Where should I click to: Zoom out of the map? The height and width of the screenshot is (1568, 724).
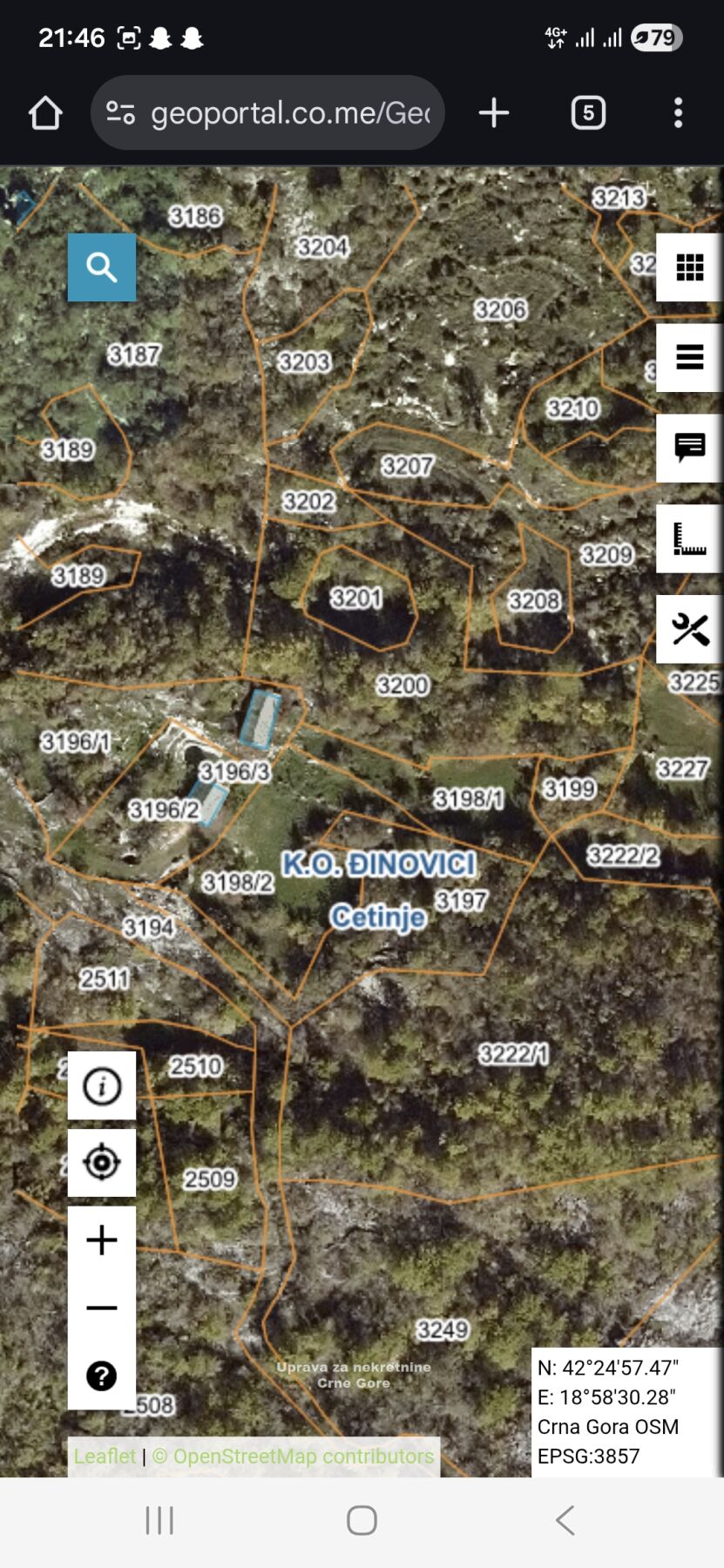(x=102, y=1308)
